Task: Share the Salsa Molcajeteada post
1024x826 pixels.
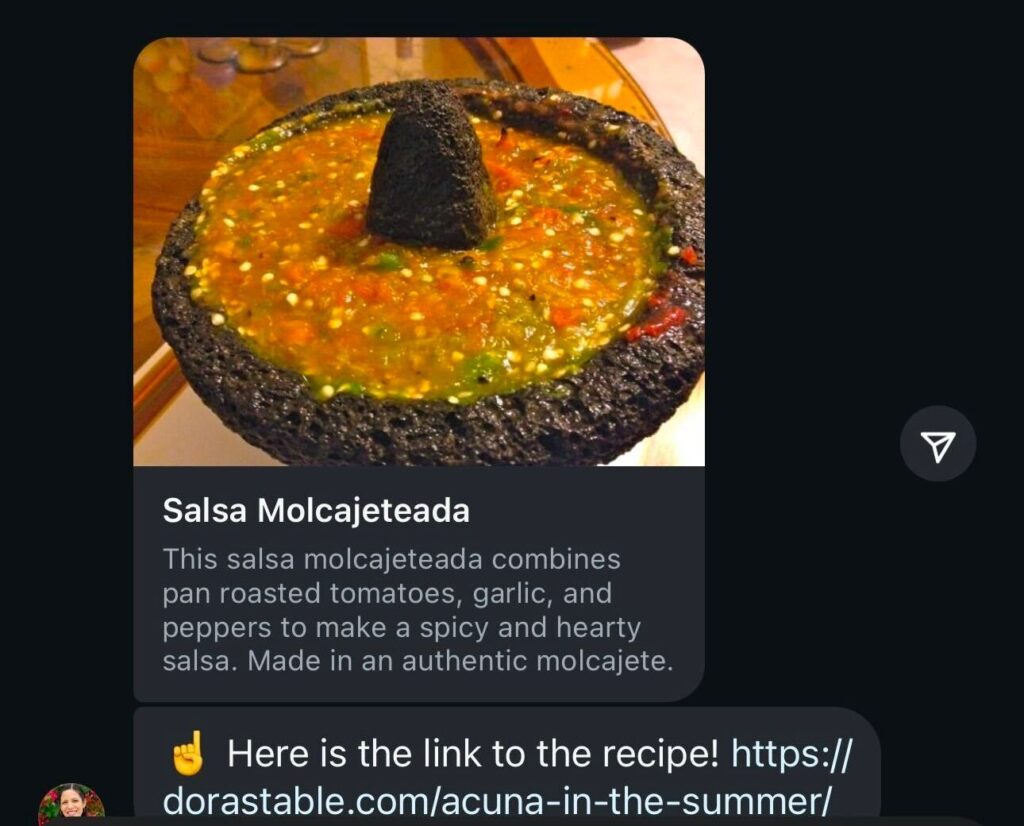Action: [937, 444]
